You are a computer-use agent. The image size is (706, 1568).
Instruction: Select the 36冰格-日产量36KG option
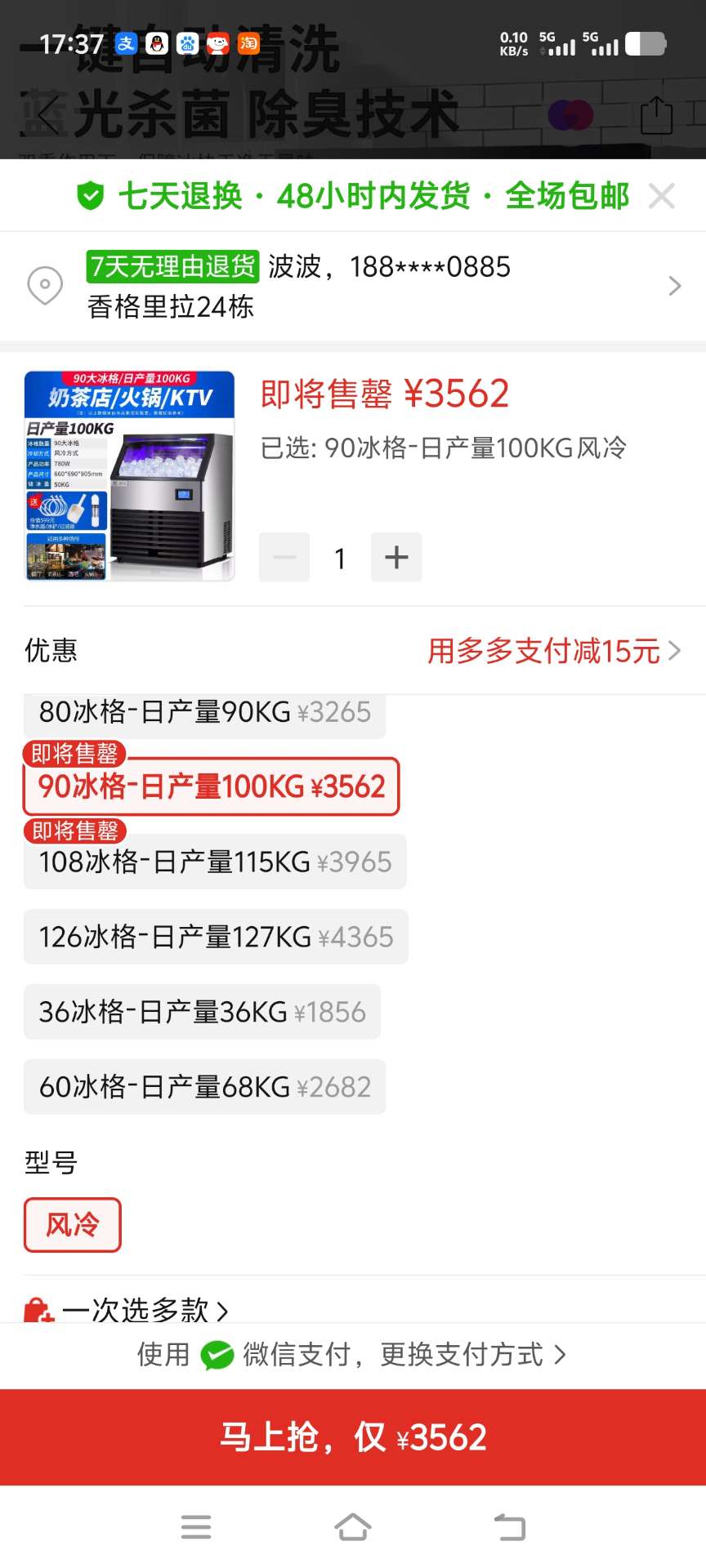(x=202, y=1012)
